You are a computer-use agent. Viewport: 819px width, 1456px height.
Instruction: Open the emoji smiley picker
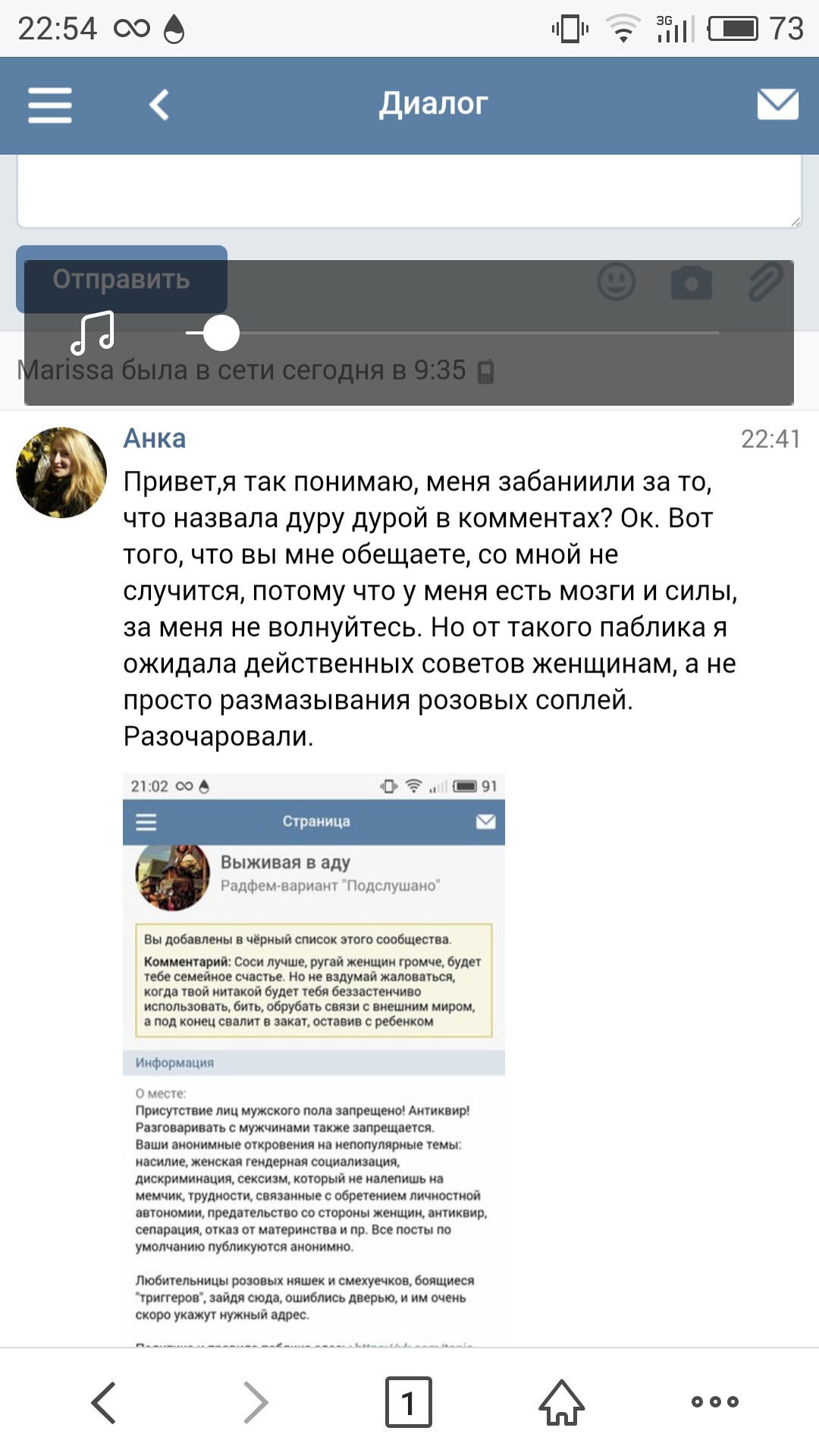[x=616, y=282]
